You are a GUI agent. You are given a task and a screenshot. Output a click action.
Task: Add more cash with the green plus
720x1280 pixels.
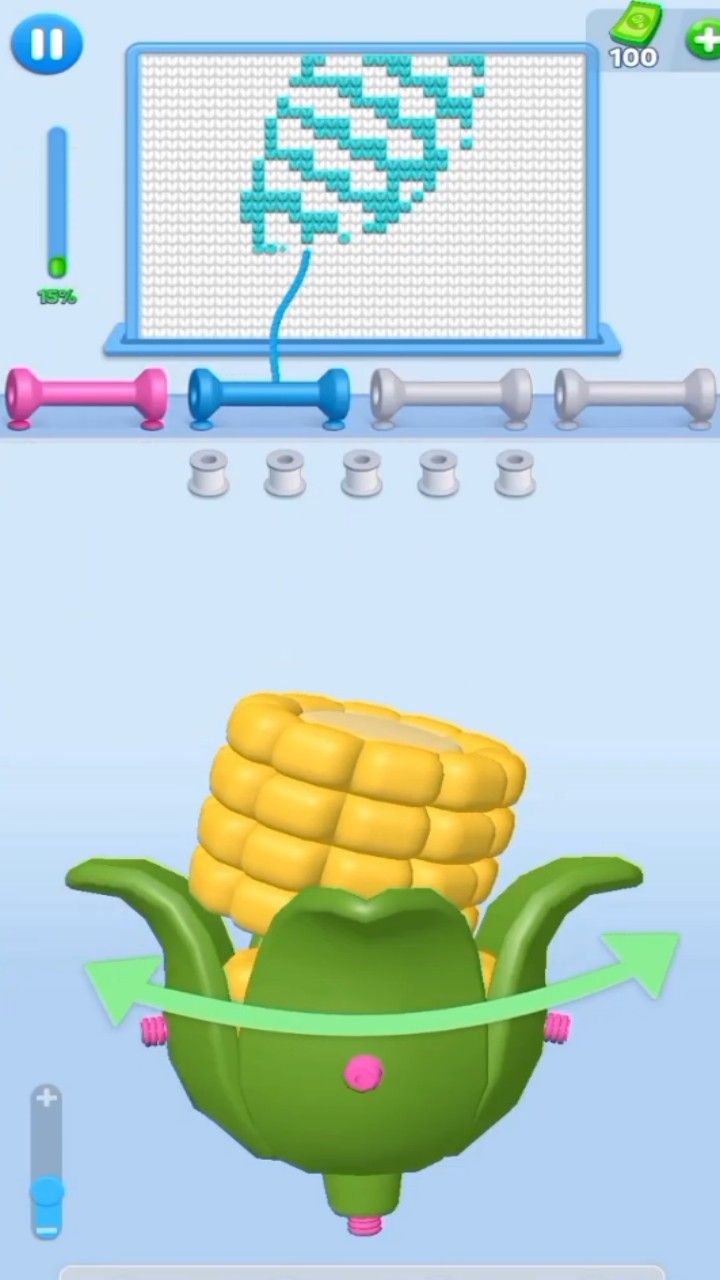coord(704,40)
